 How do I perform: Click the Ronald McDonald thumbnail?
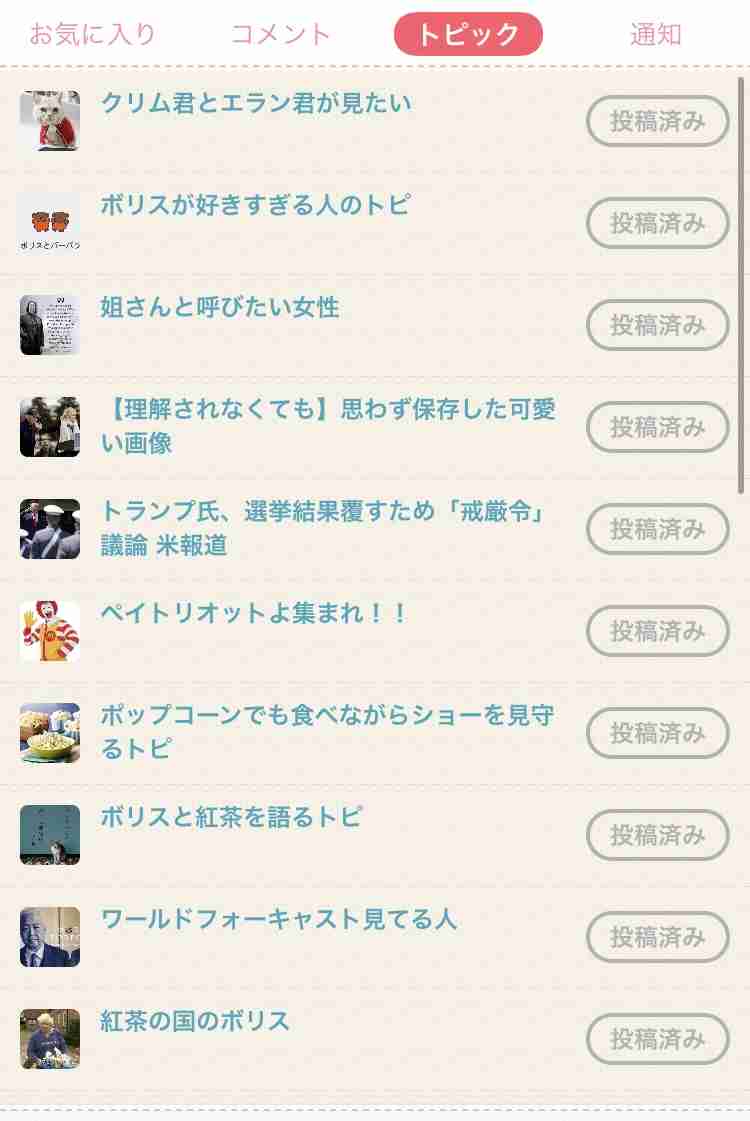50,630
